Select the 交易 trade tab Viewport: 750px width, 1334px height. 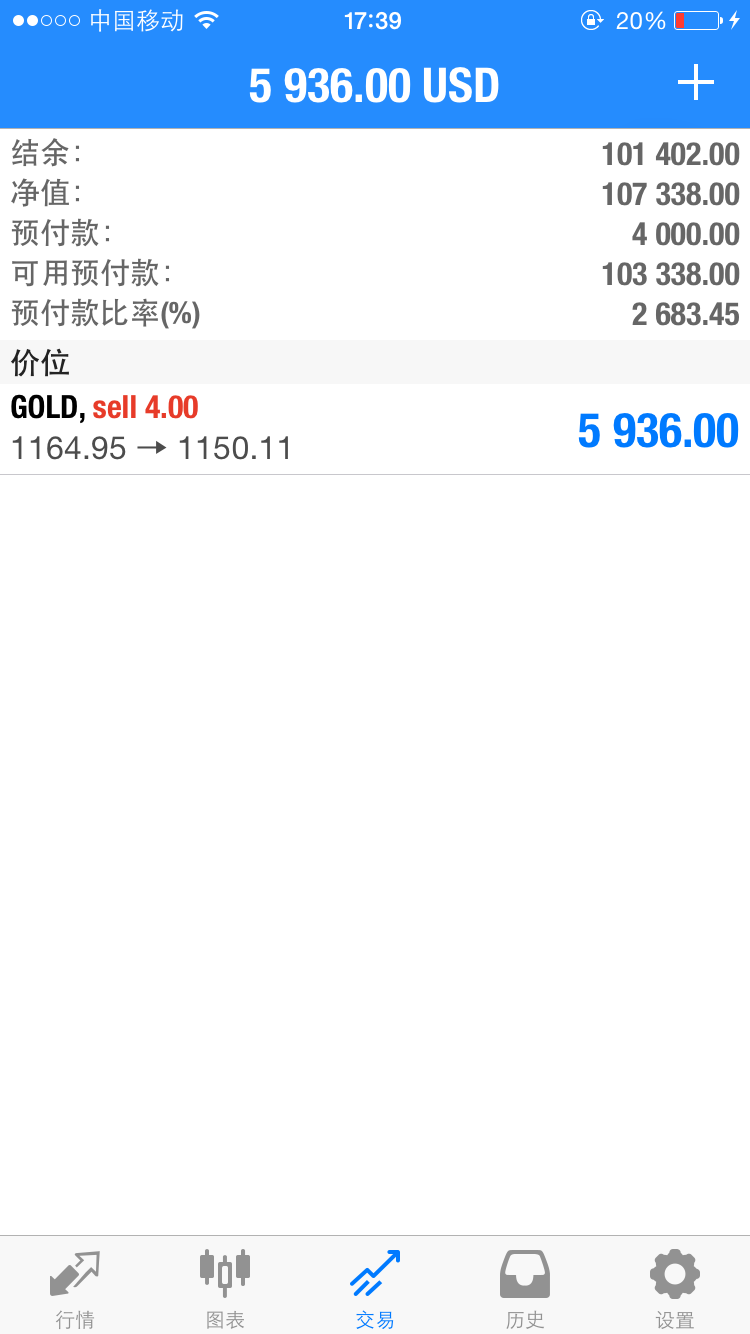pos(375,1286)
